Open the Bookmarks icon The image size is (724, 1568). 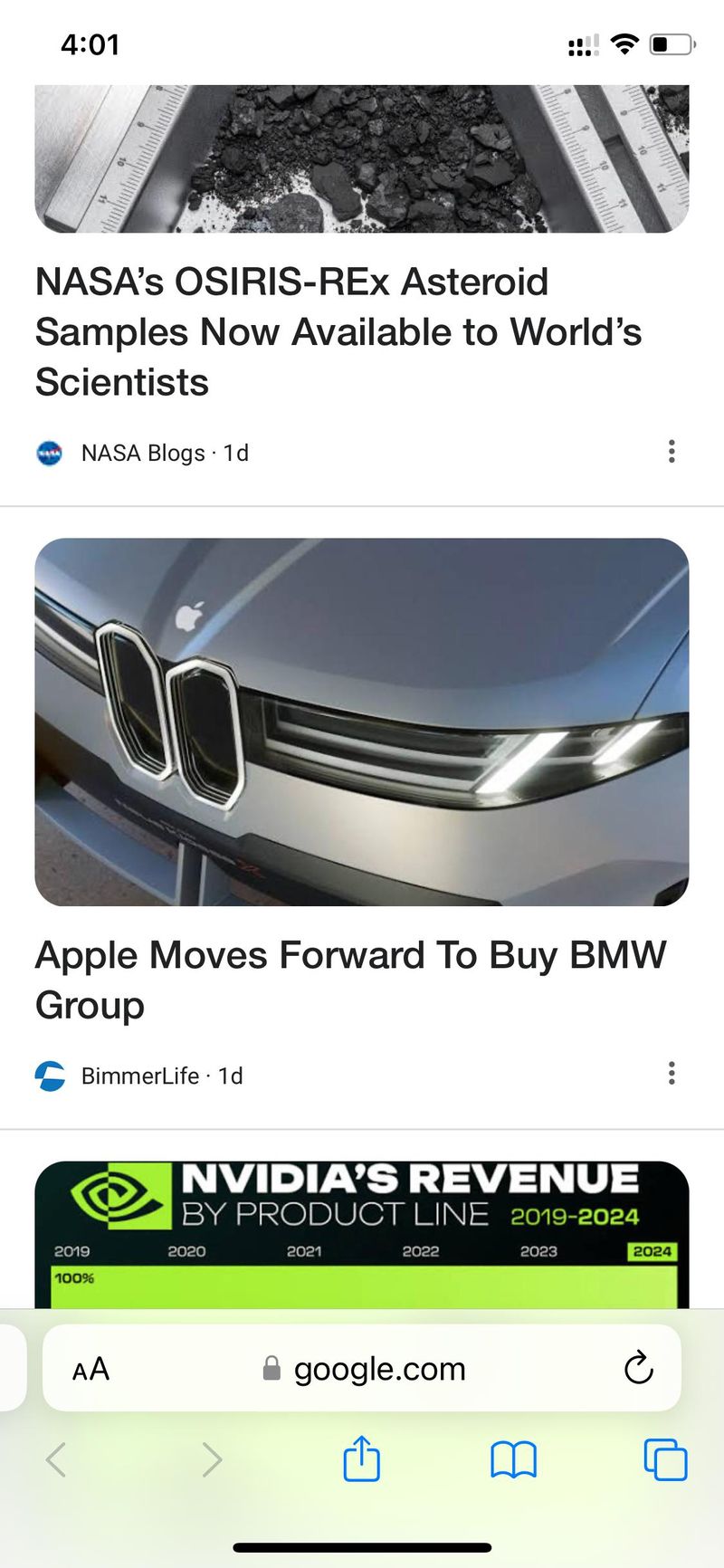coord(512,1458)
